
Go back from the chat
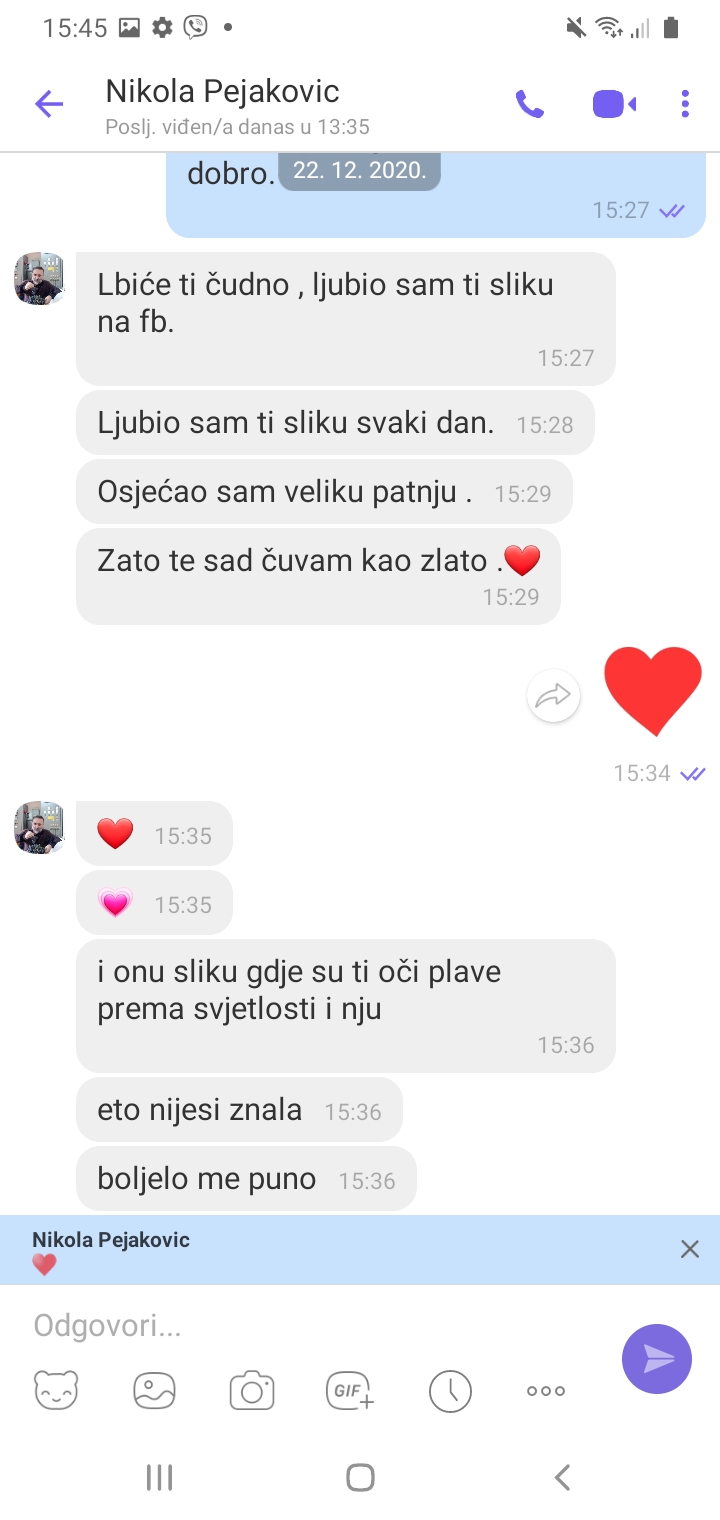coord(48,104)
